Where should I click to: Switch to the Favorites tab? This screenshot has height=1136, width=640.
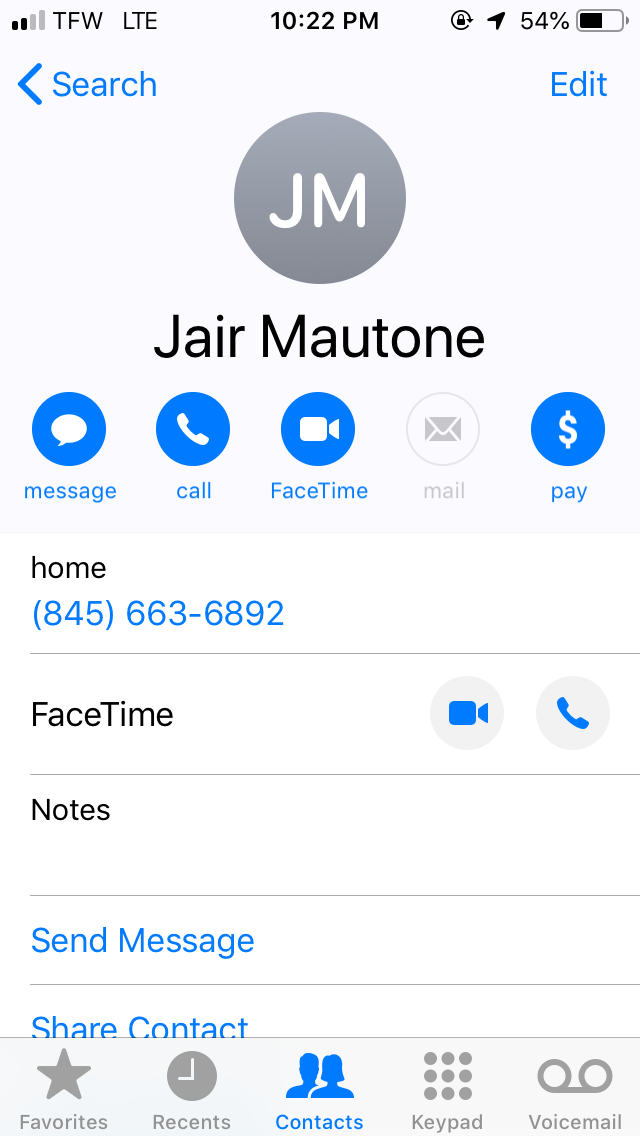point(63,1088)
